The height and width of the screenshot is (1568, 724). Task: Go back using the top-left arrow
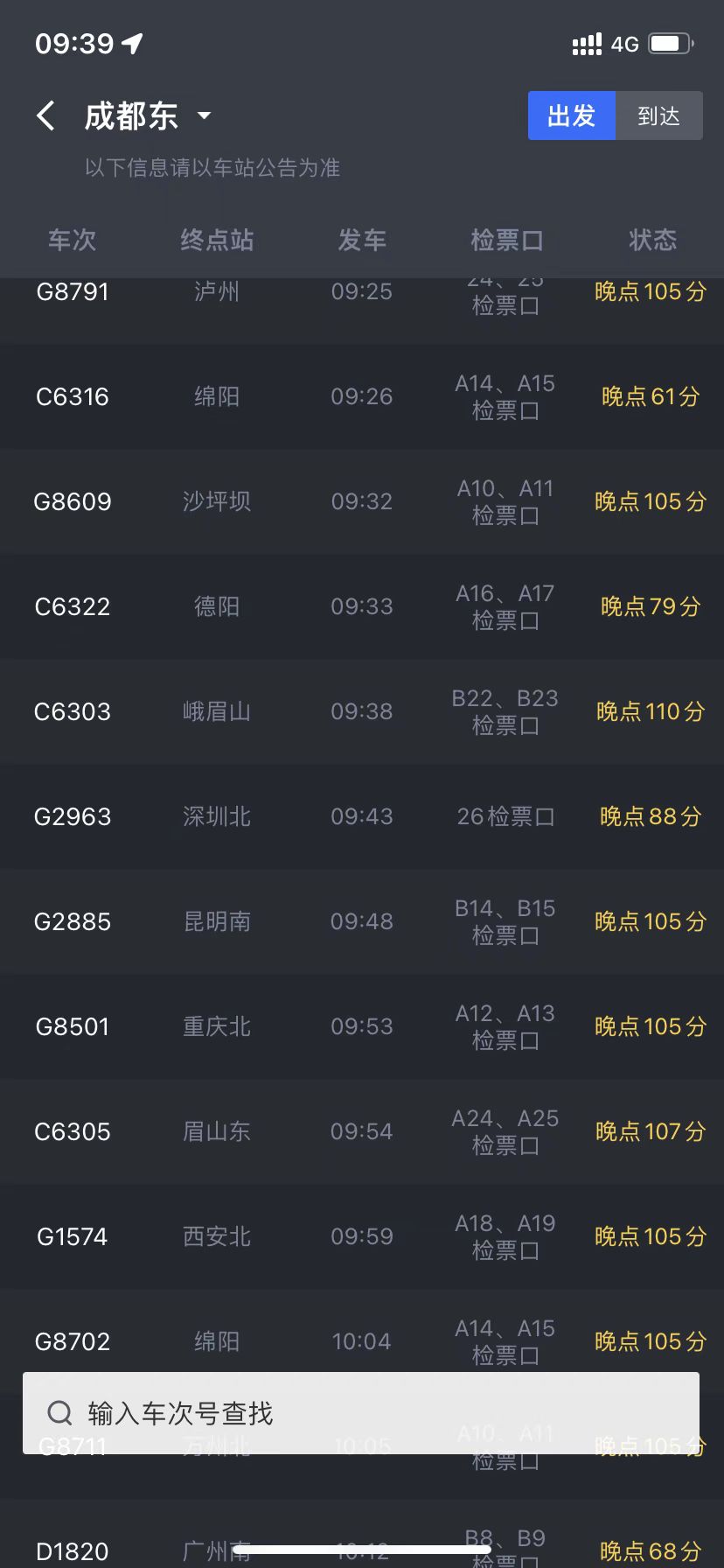(45, 115)
